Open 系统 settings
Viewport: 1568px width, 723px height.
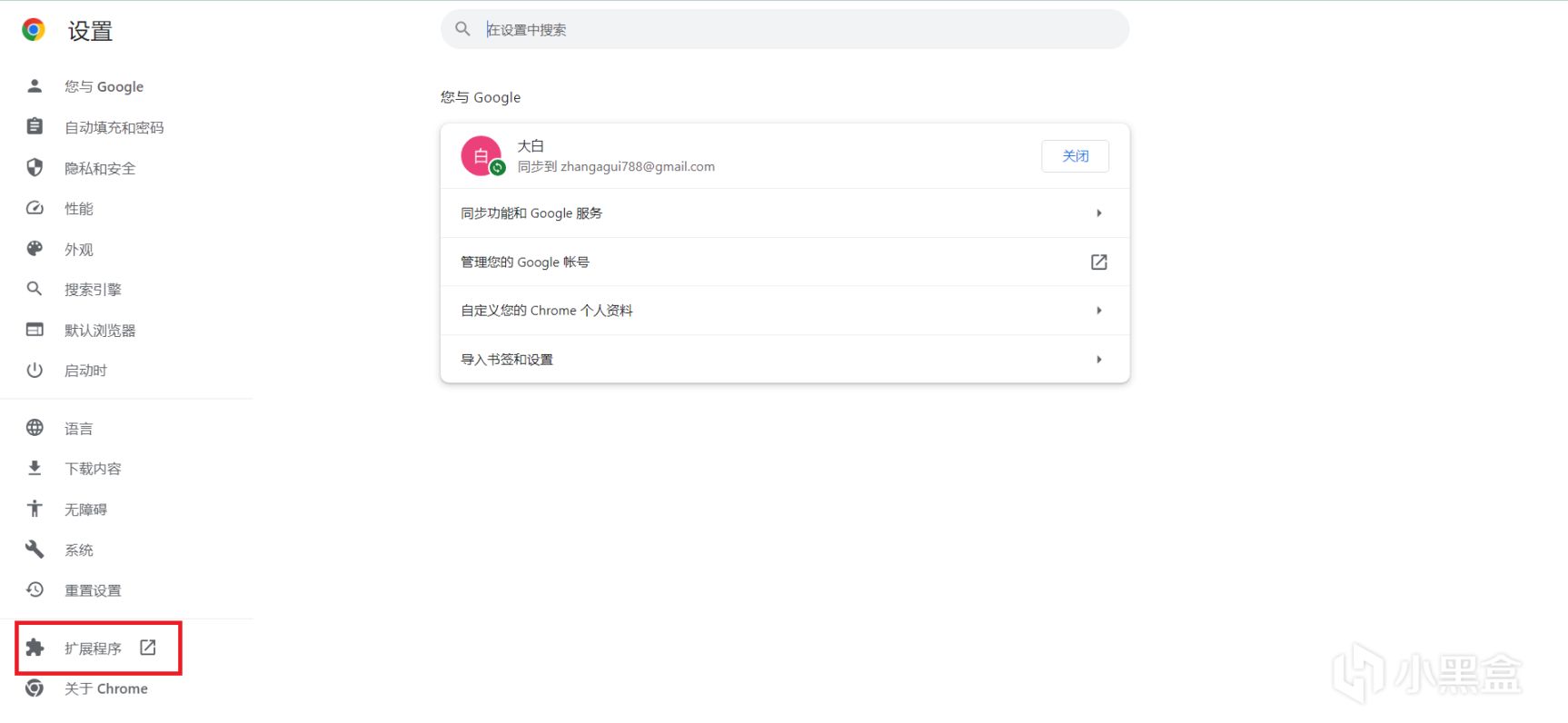tap(78, 550)
